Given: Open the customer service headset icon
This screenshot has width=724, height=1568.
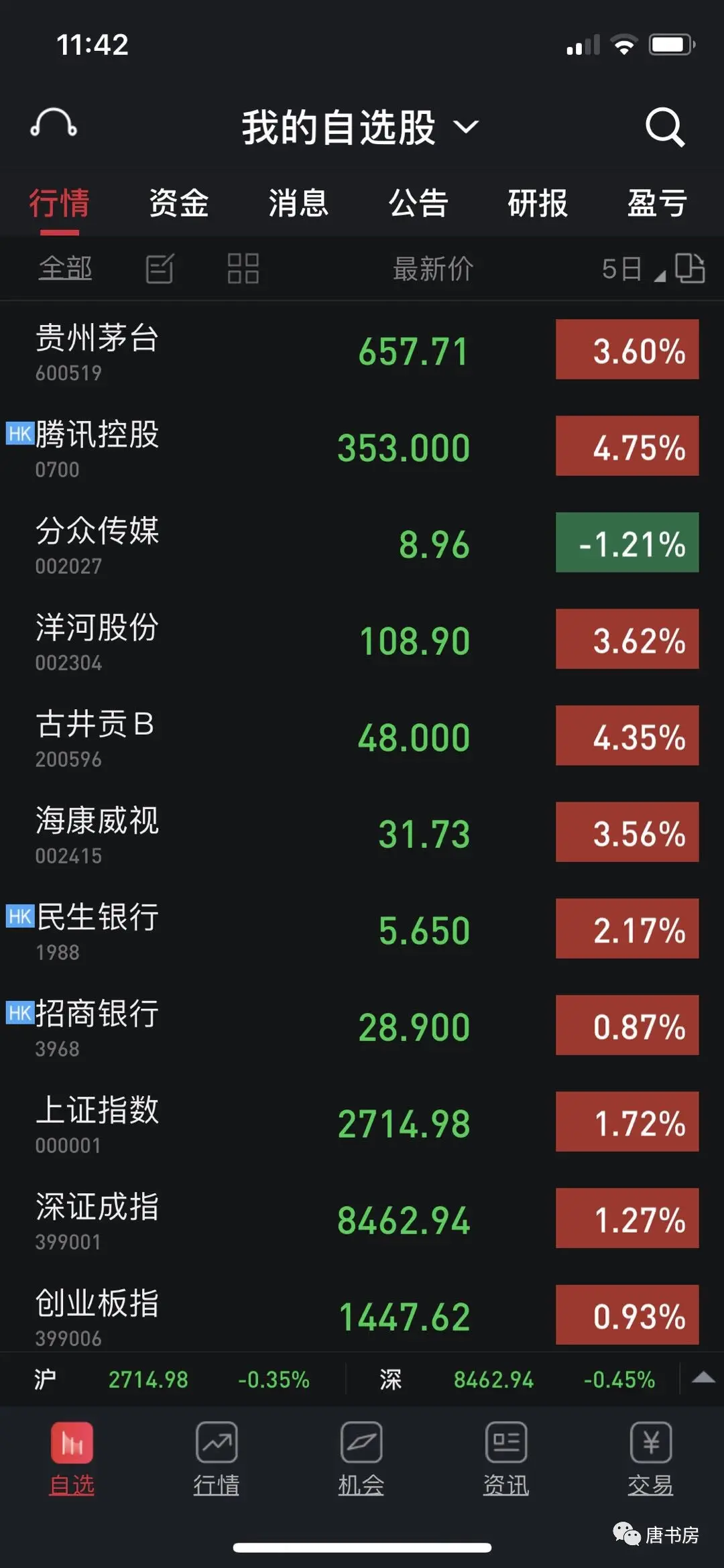Looking at the screenshot, I should pos(54,125).
